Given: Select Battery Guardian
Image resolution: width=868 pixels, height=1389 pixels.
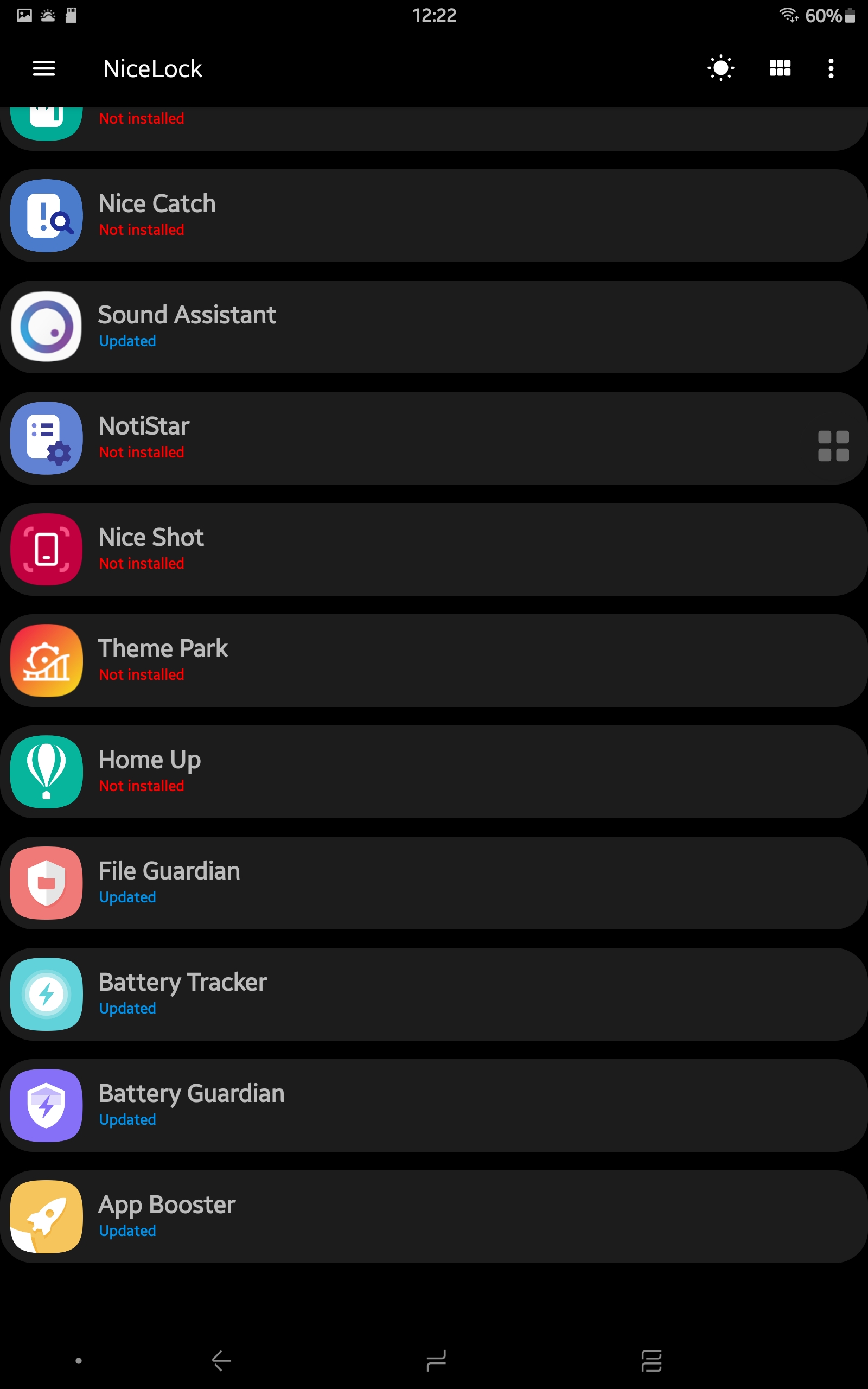Looking at the screenshot, I should (434, 1105).
